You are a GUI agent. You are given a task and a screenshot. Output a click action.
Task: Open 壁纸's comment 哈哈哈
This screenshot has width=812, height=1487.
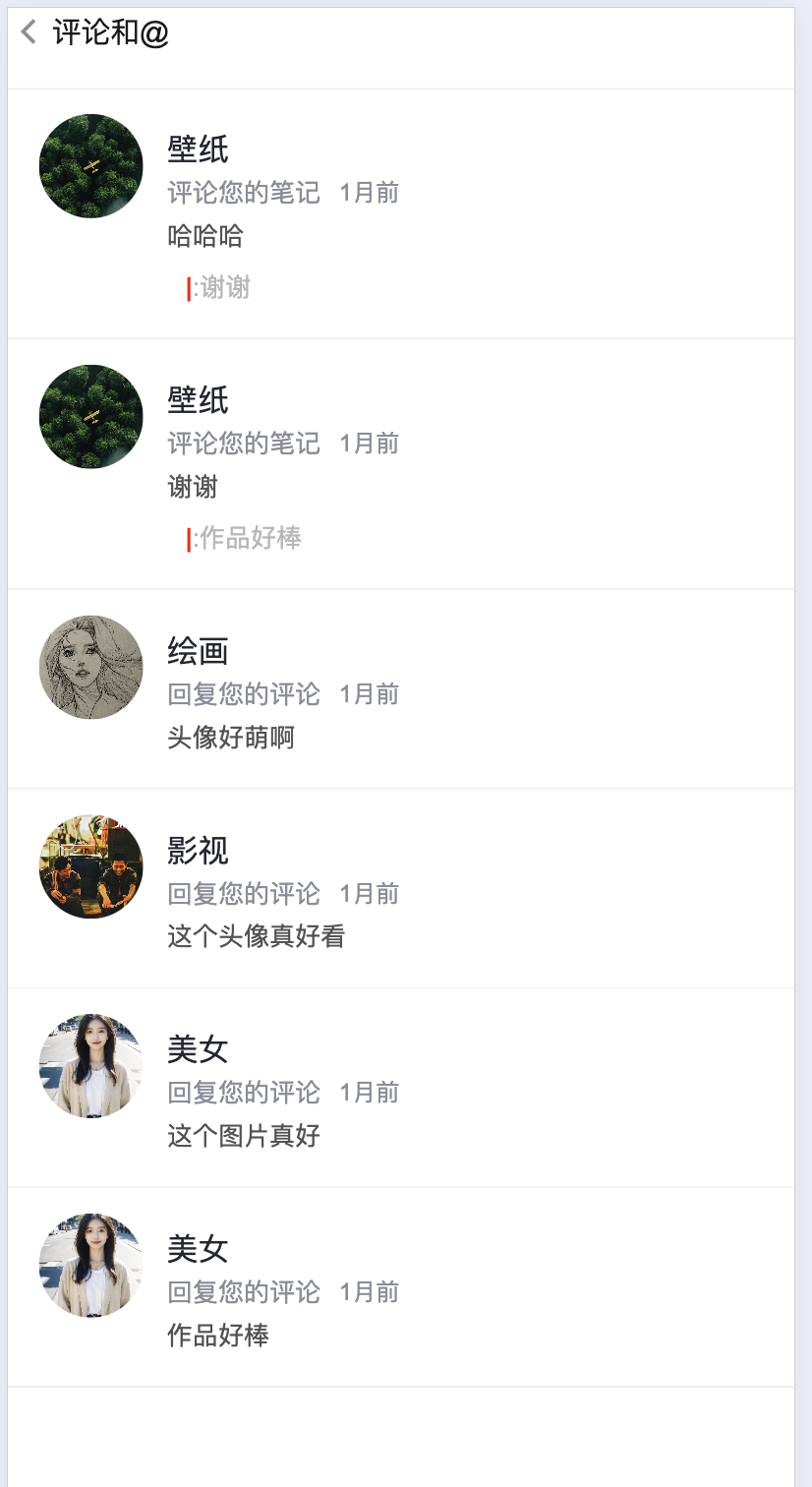click(205, 236)
